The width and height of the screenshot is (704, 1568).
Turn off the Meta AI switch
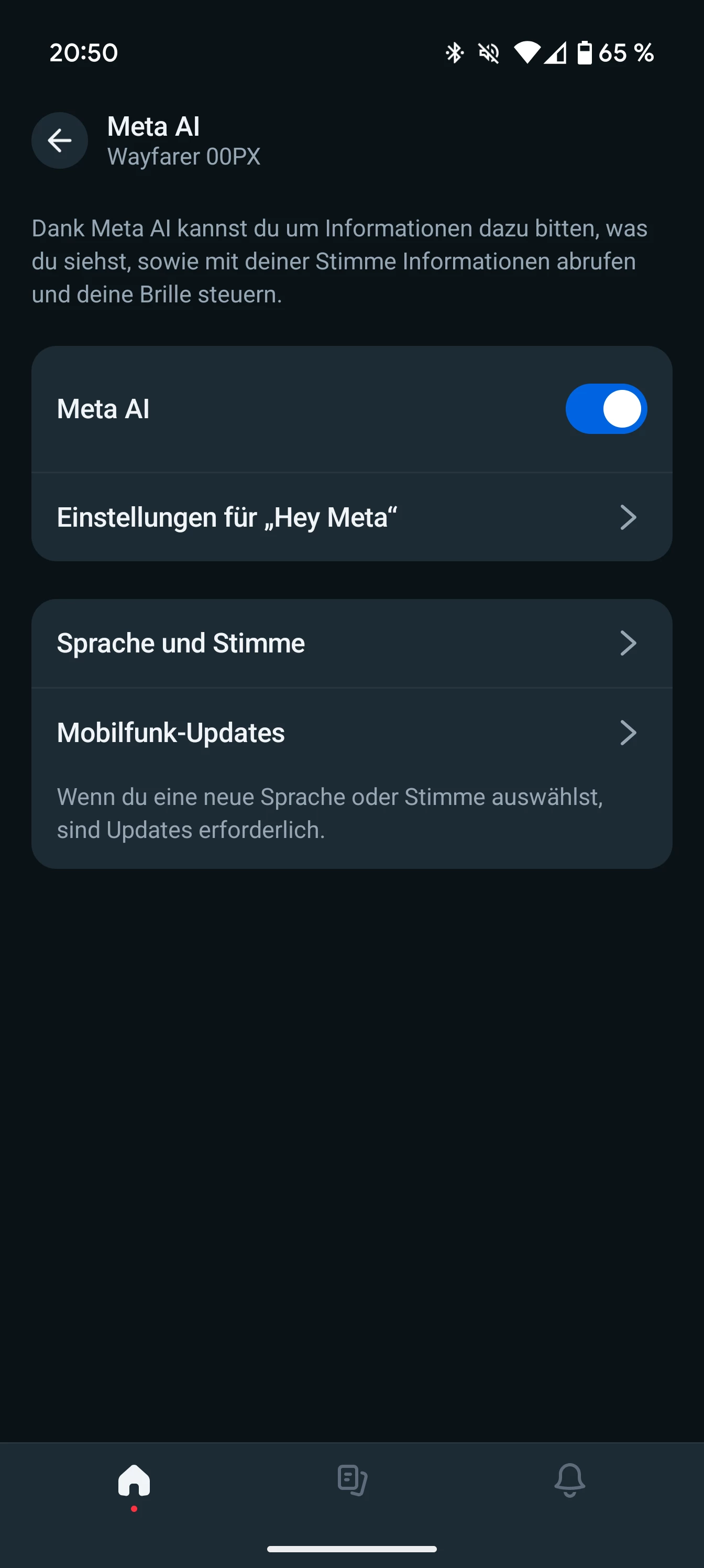tap(606, 408)
